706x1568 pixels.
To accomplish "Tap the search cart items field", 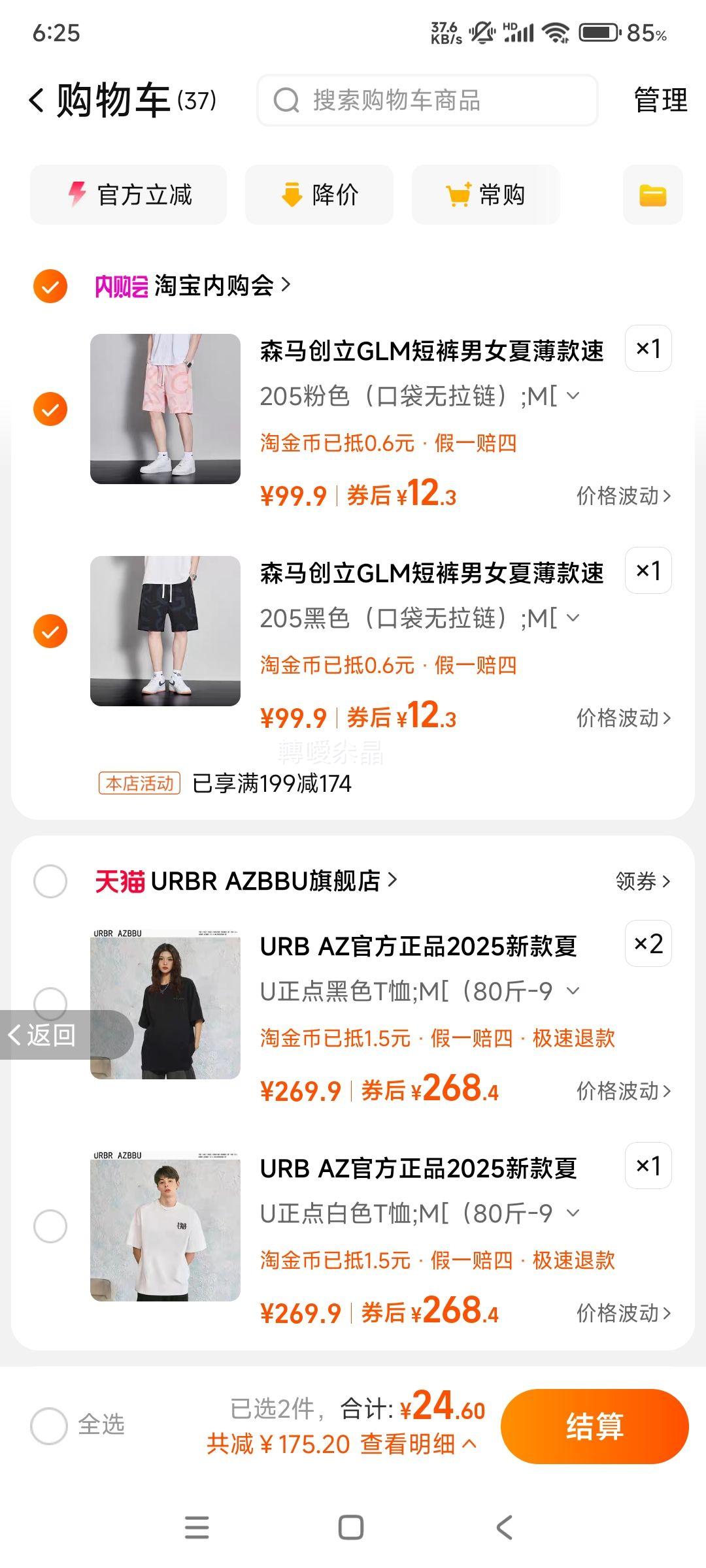I will 428,101.
